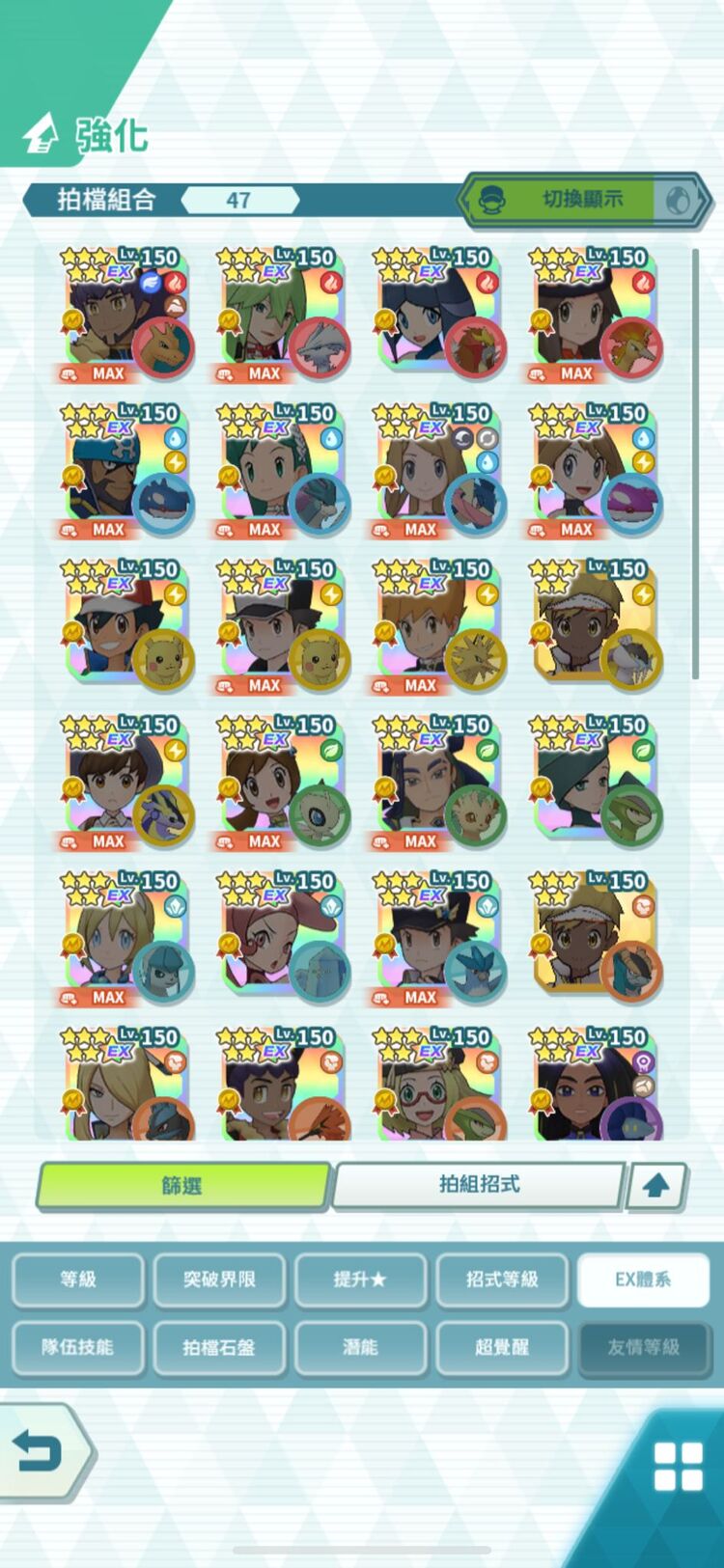Choose the 等級 level option
The image size is (724, 1568).
pos(78,1279)
